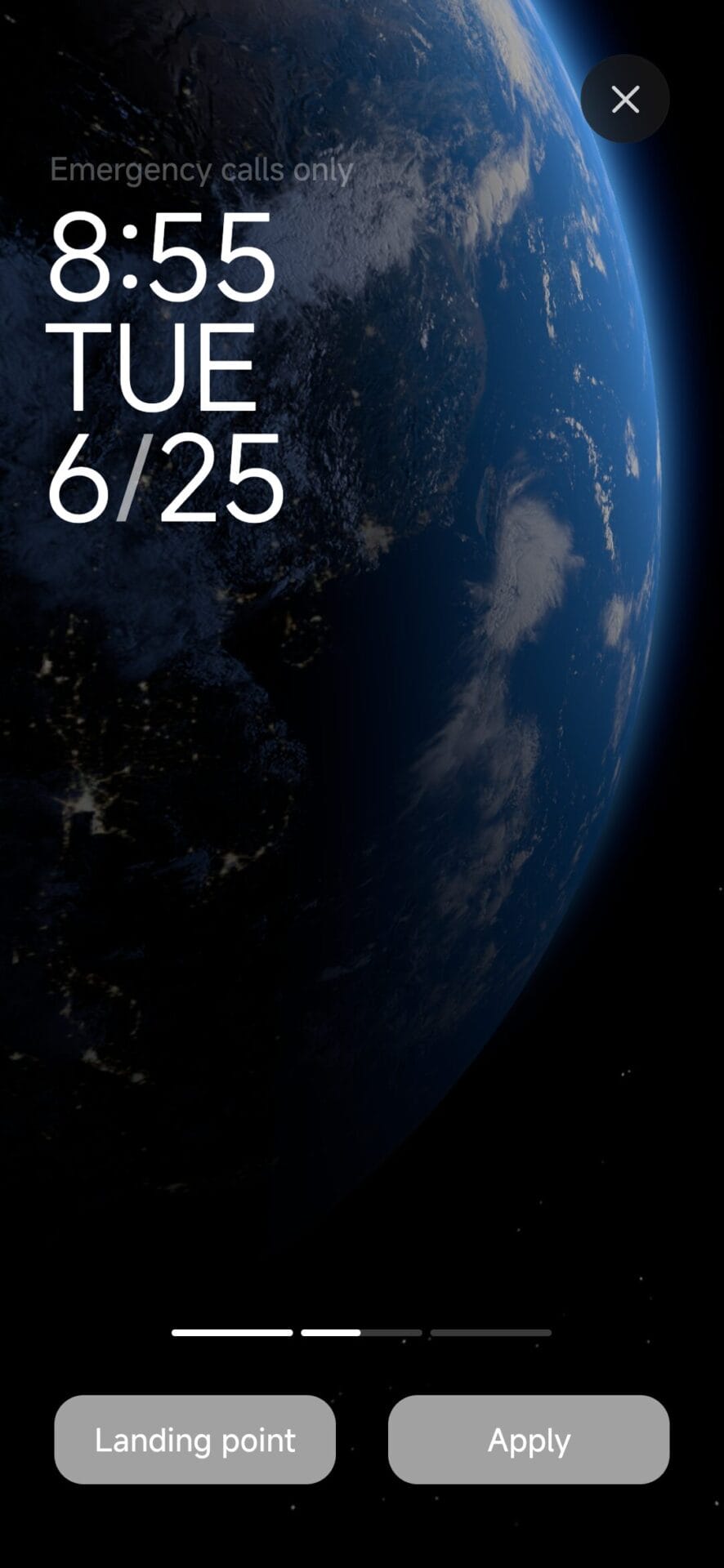This screenshot has width=724, height=1568.
Task: Tap the Landing point button
Action: (x=194, y=1440)
